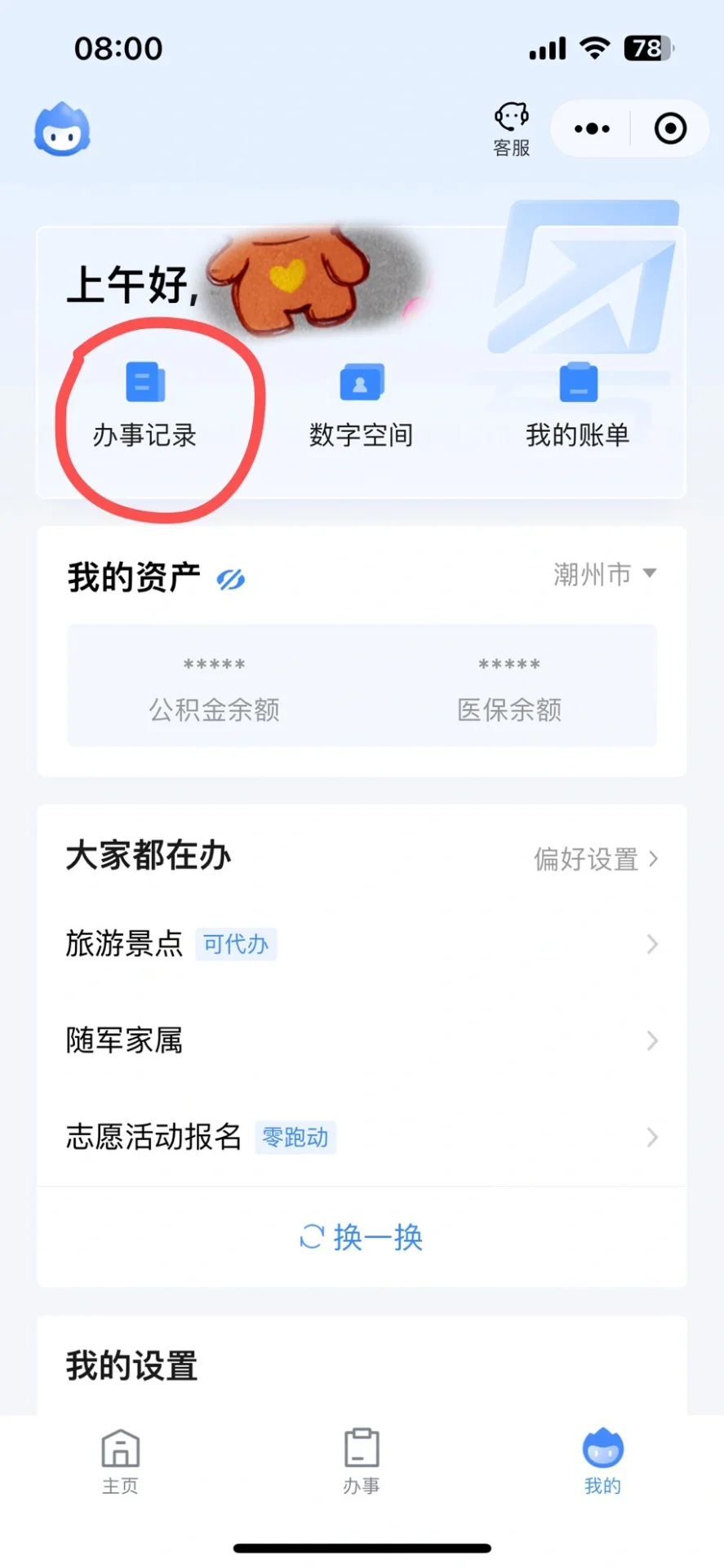Image resolution: width=724 pixels, height=1568 pixels.
Task: Open 办事记录
Action: [x=145, y=406]
